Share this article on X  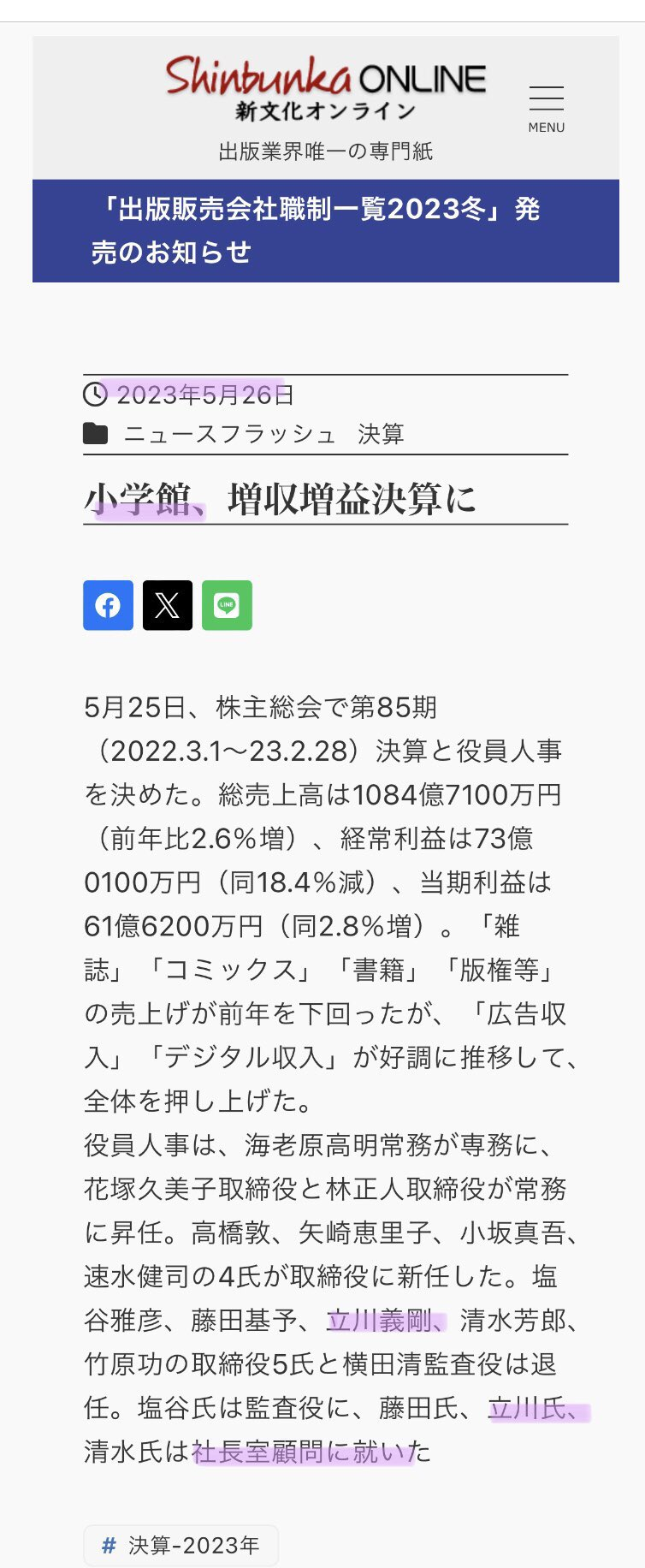pyautogui.click(x=168, y=605)
